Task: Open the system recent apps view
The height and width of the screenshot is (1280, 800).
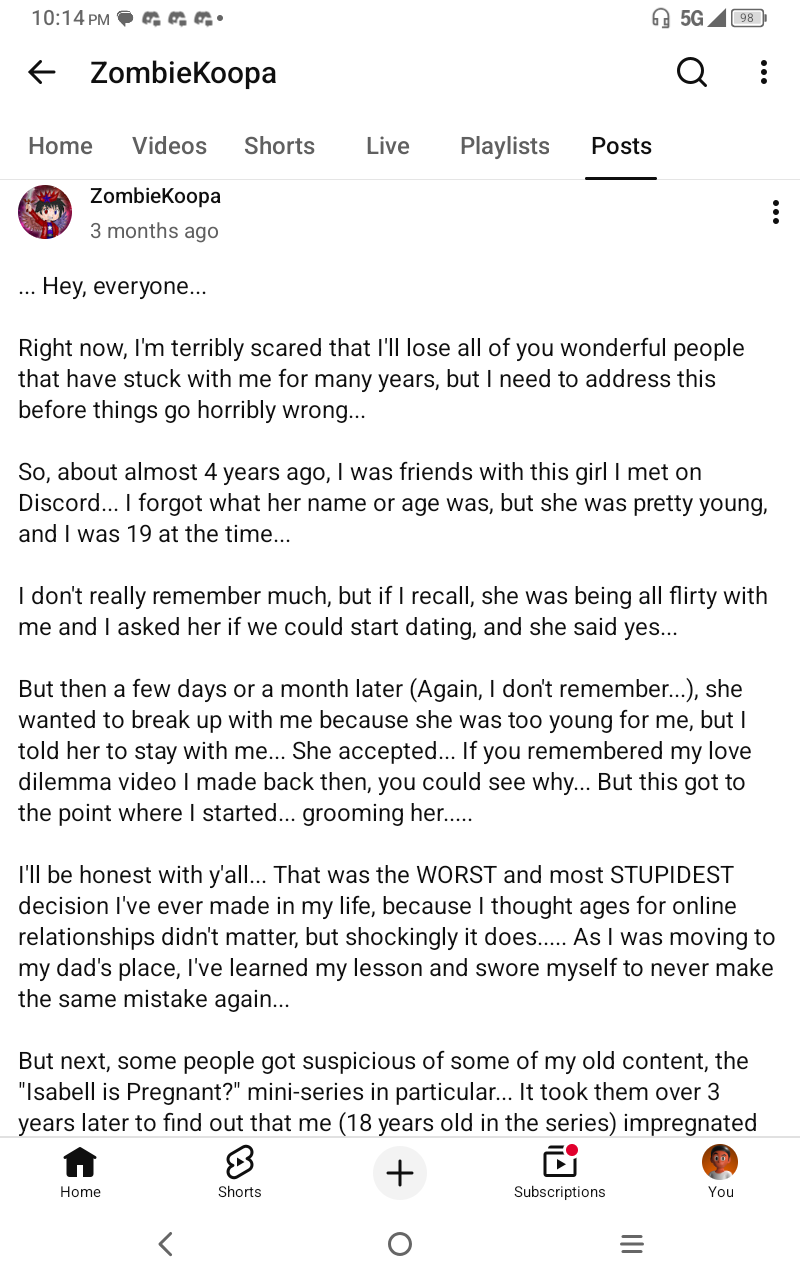Action: (x=631, y=1244)
